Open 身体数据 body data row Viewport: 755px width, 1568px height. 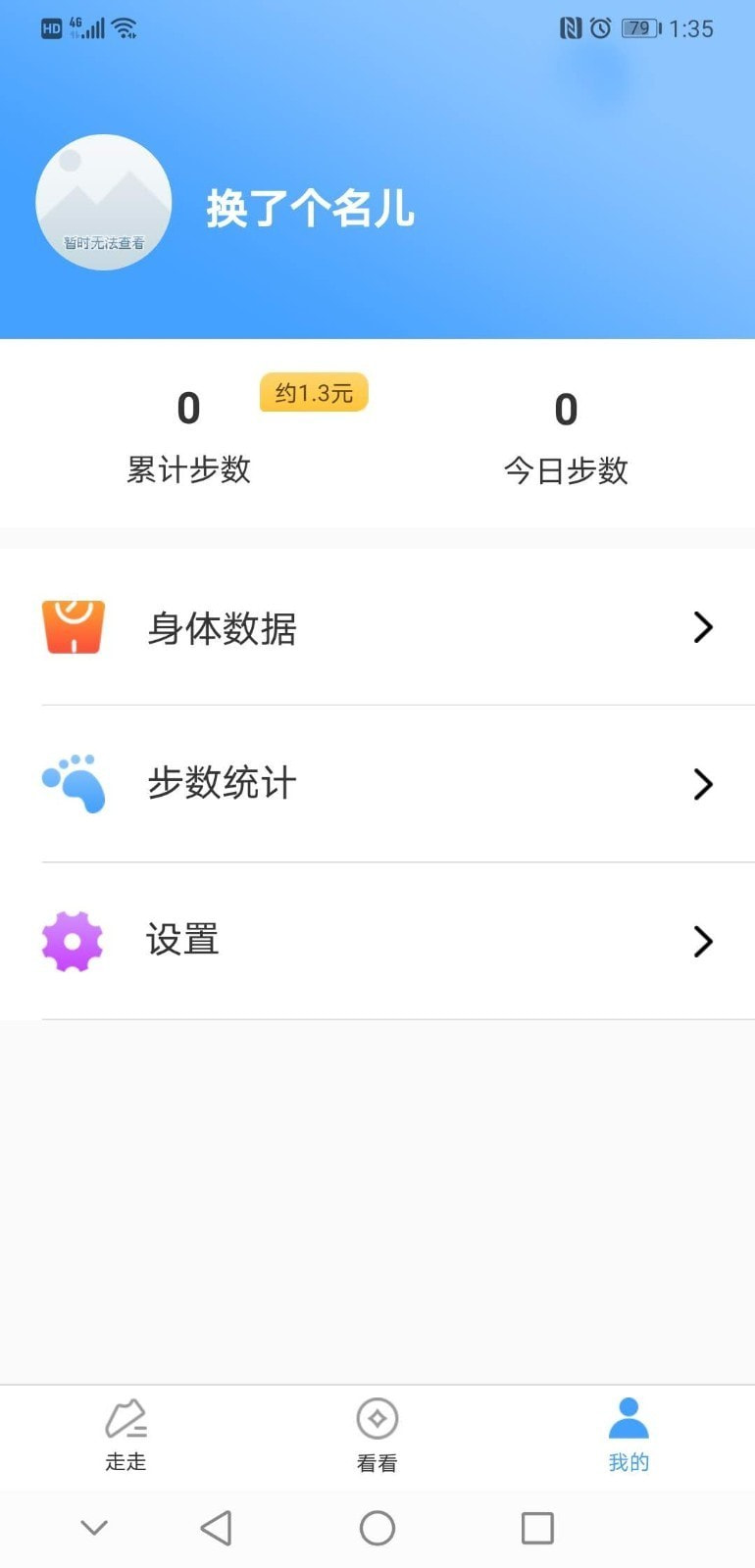click(x=377, y=627)
